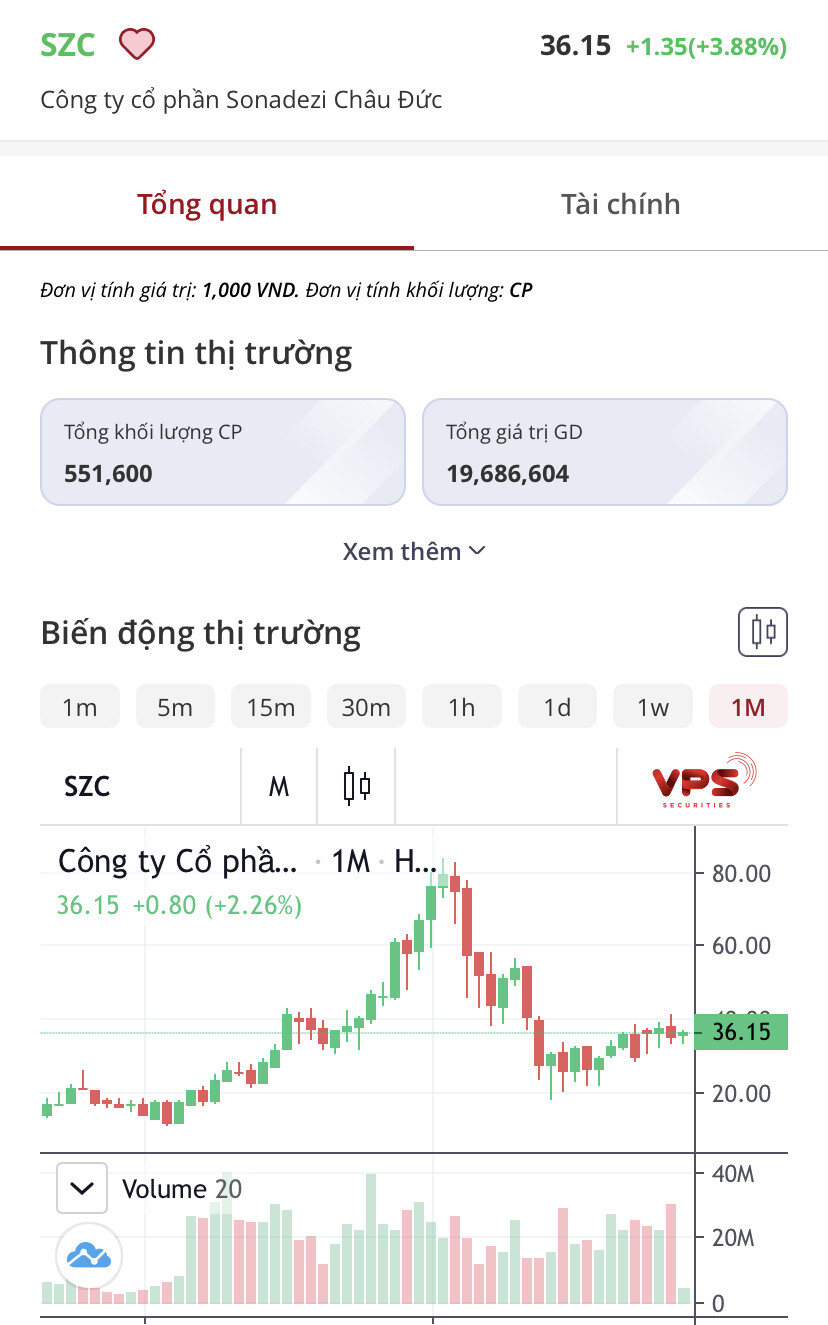Open SZC symbol search in chart toolbar
The height and width of the screenshot is (1325, 828).
pos(88,786)
